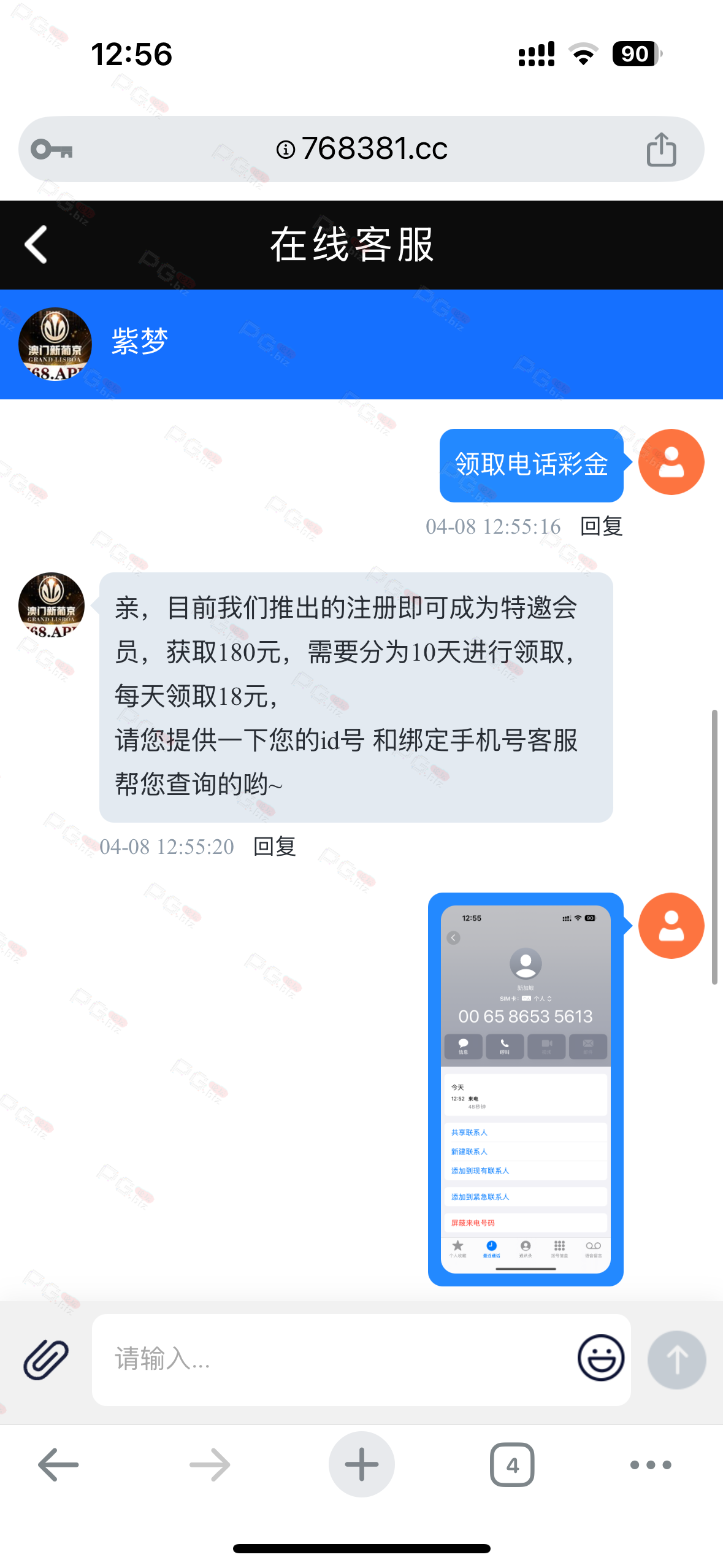Viewport: 723px width, 1568px height.
Task: Focus the 请输入 message input field
Action: tap(331, 1359)
